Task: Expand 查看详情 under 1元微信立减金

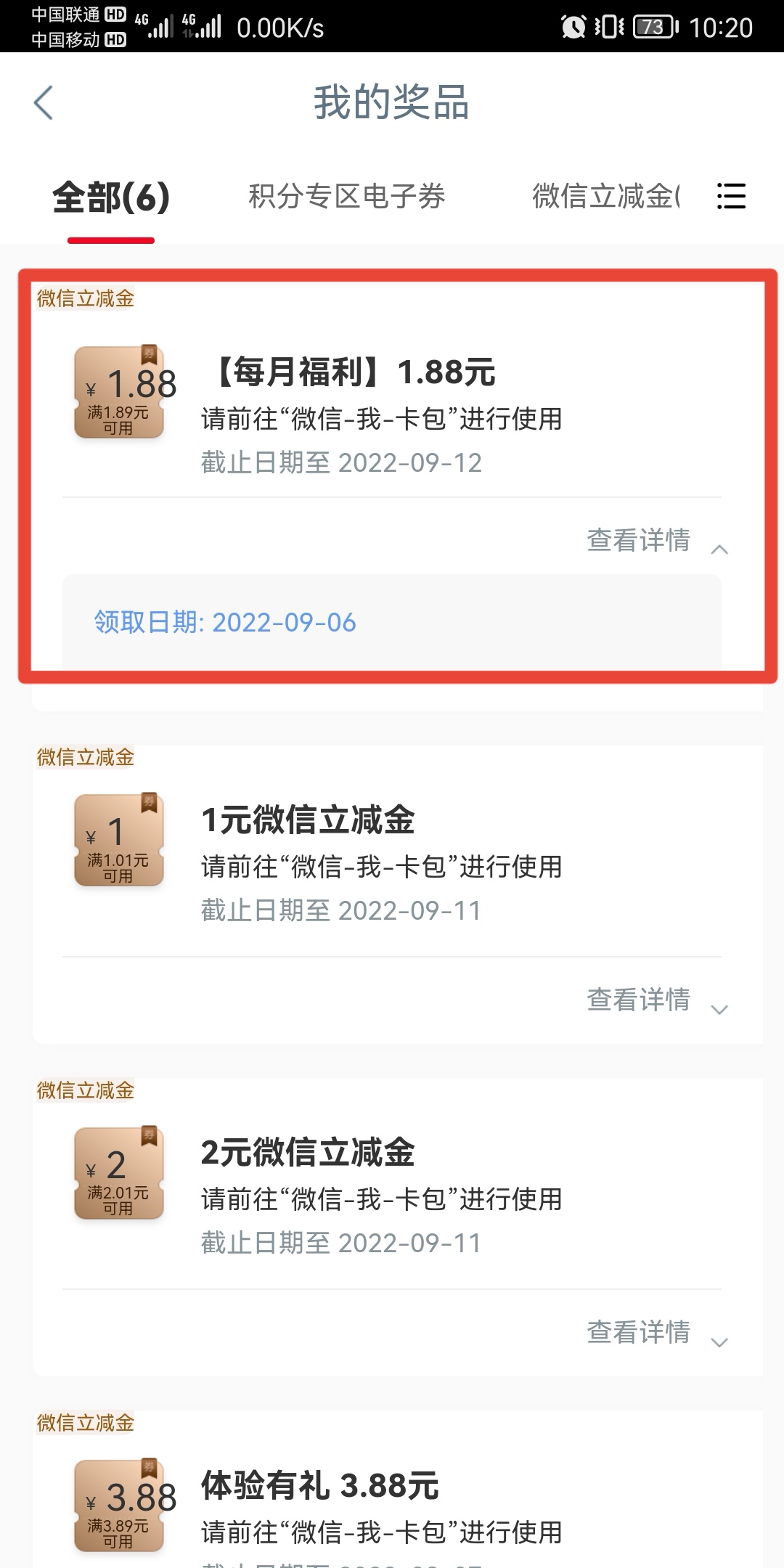Action: pyautogui.click(x=657, y=1000)
